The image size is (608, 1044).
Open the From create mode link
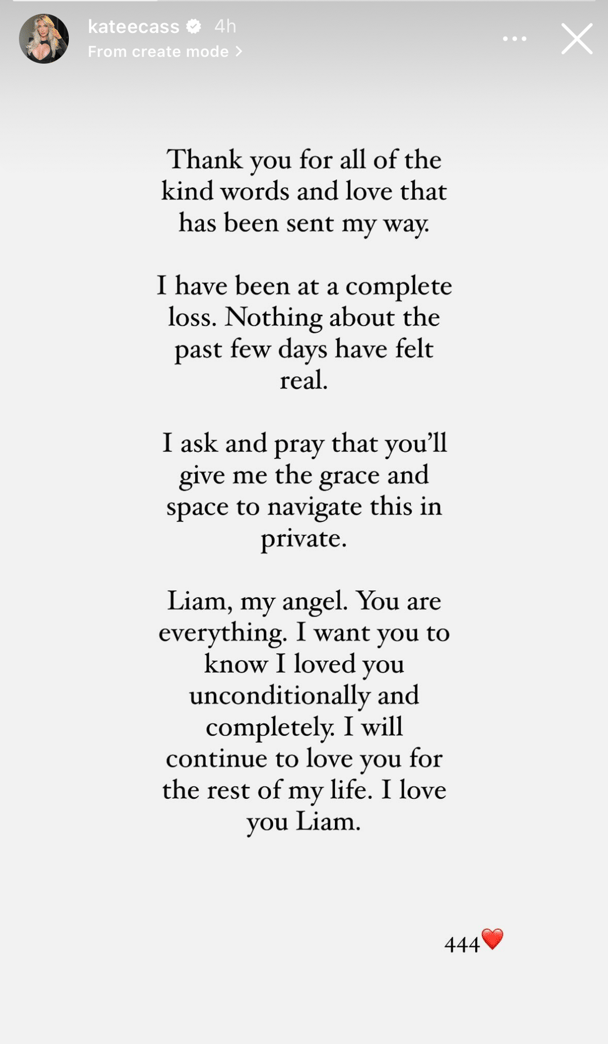[x=165, y=51]
